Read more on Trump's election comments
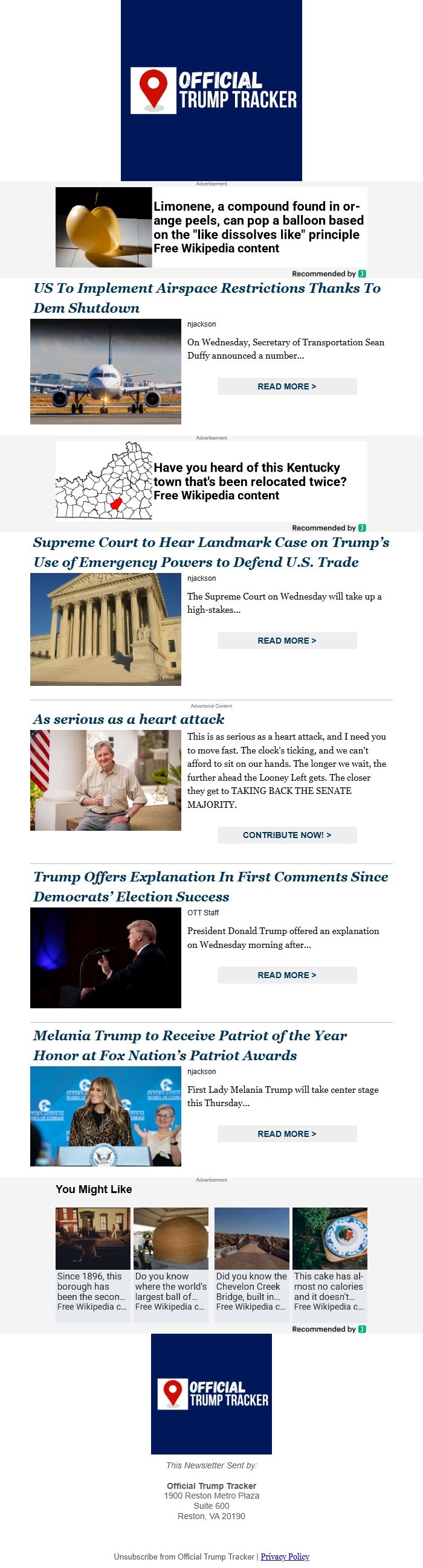The image size is (423, 1568). (286, 975)
